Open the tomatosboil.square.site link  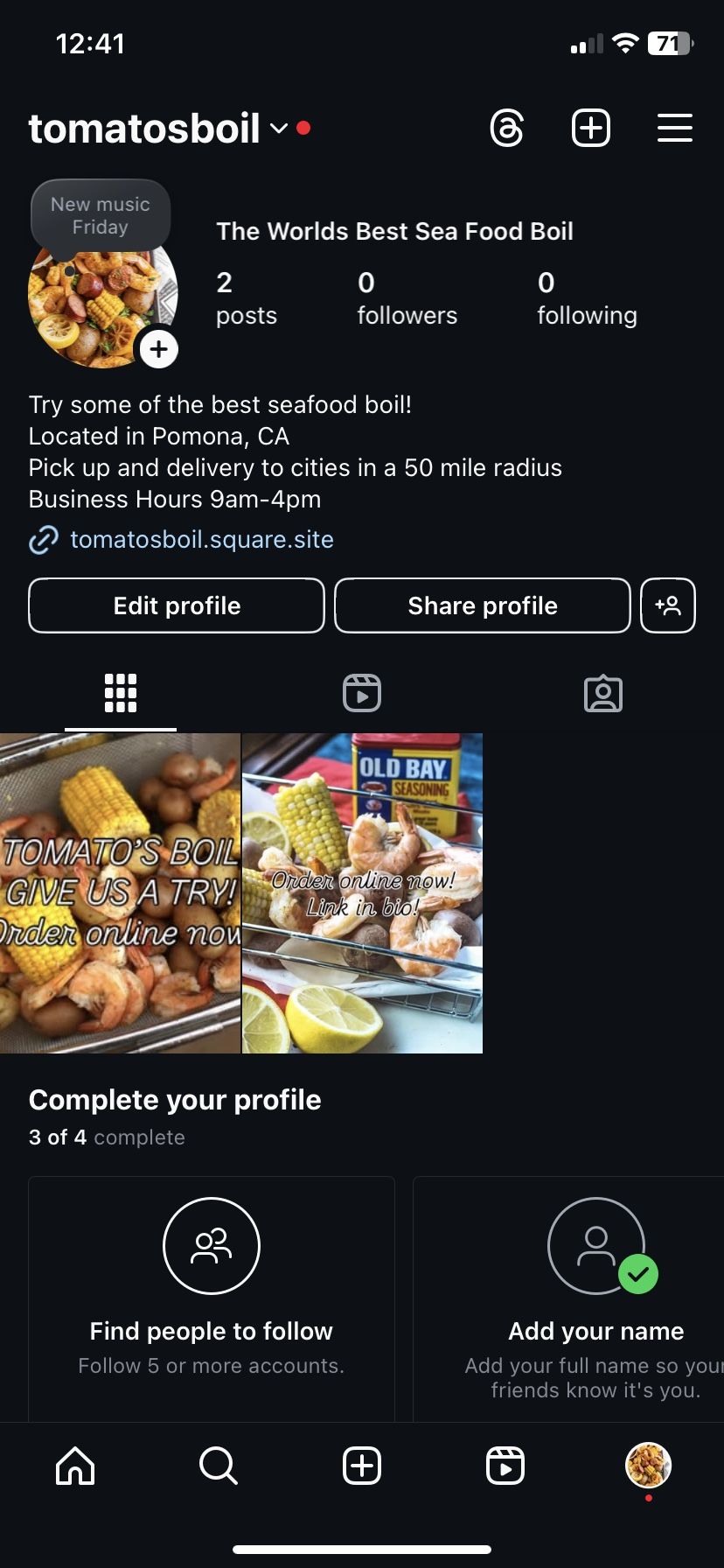pyautogui.click(x=201, y=539)
